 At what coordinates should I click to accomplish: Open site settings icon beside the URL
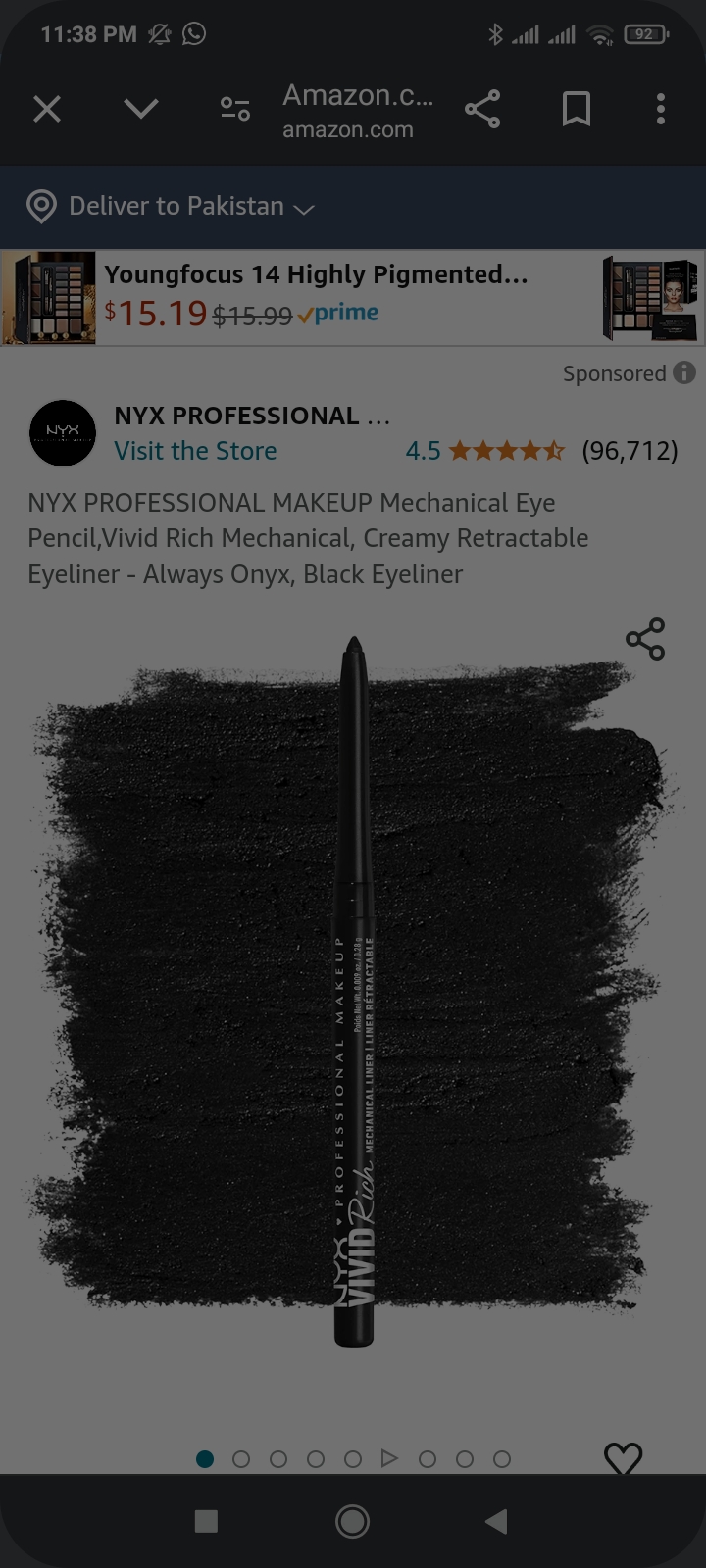pyautogui.click(x=235, y=109)
